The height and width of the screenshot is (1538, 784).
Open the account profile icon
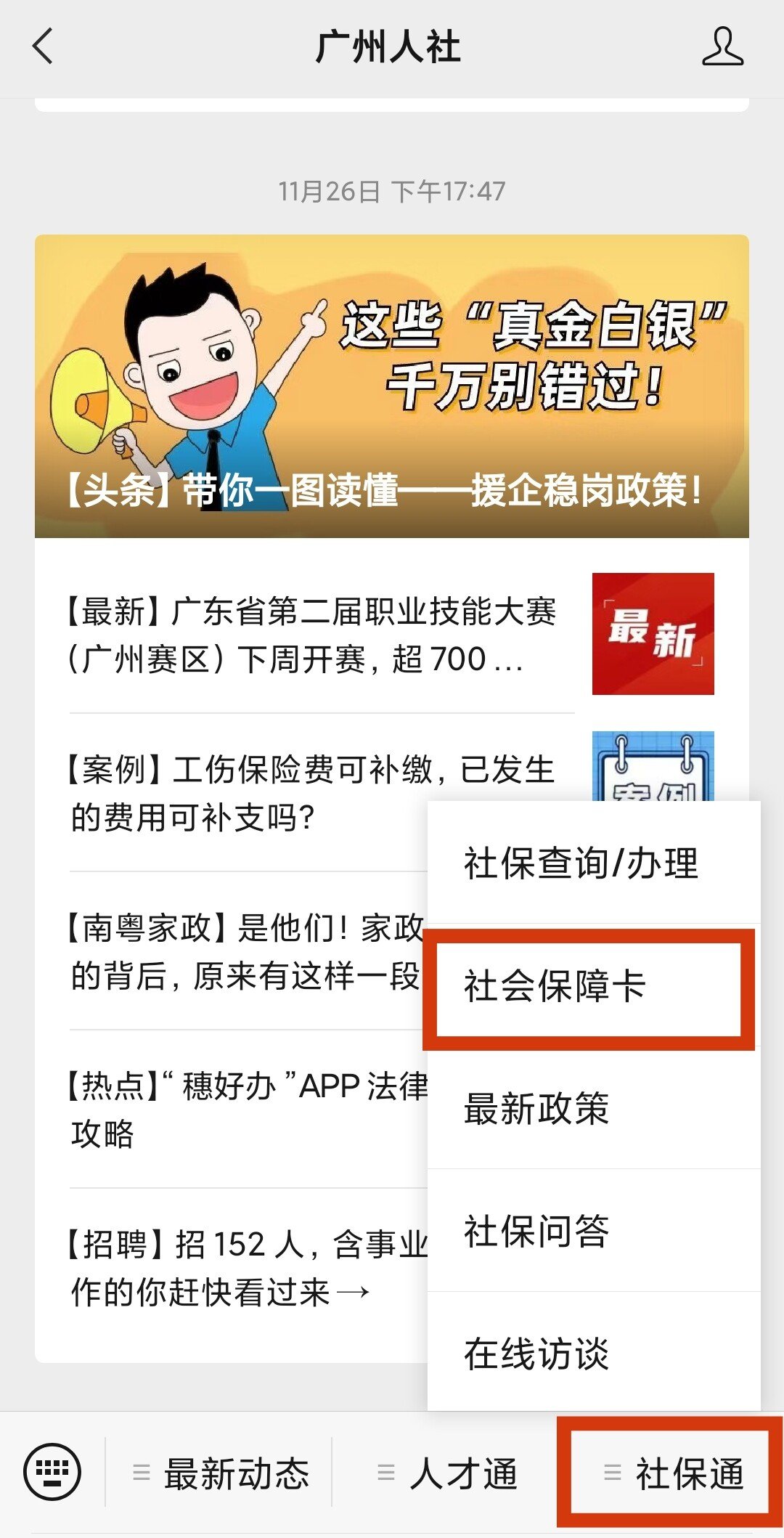click(x=722, y=46)
